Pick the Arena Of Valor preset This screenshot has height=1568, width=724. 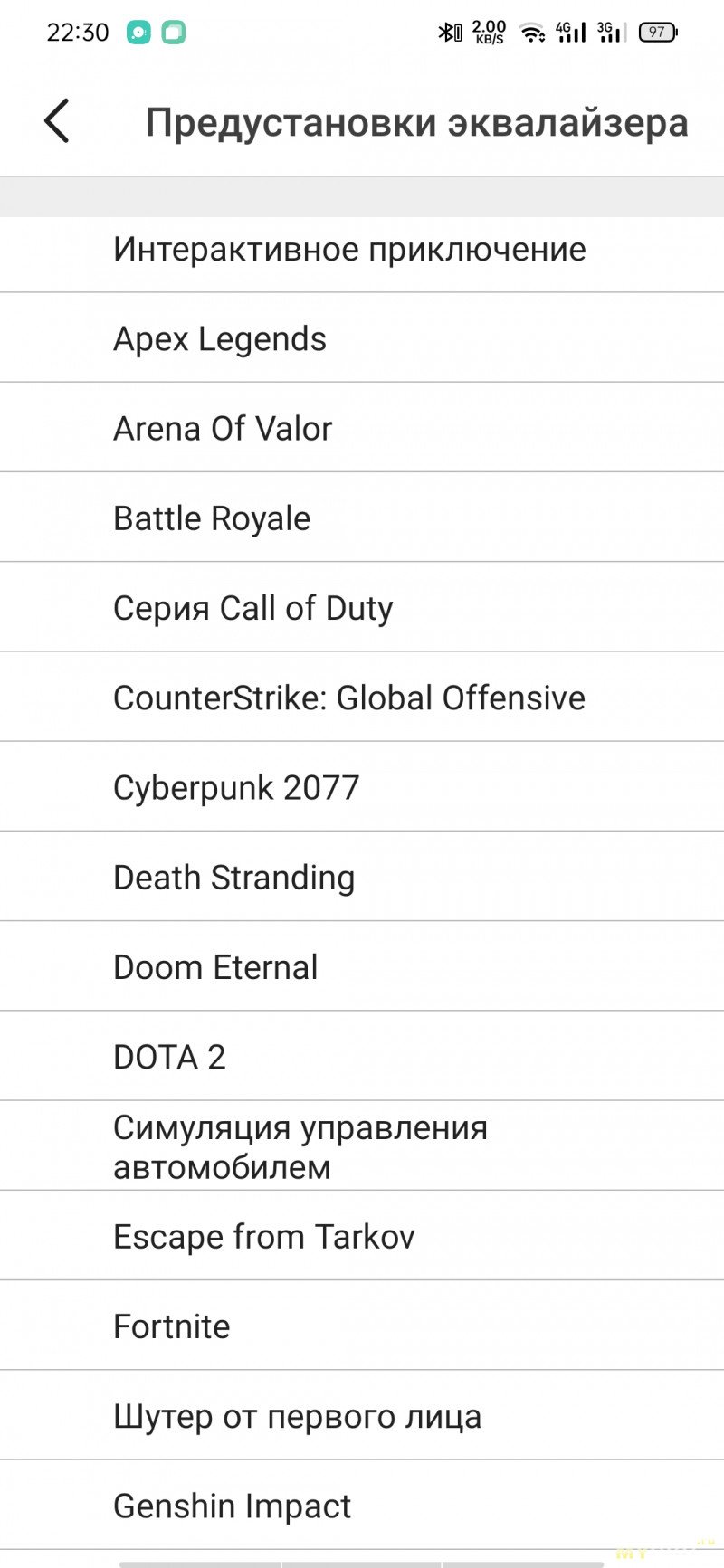pos(223,429)
